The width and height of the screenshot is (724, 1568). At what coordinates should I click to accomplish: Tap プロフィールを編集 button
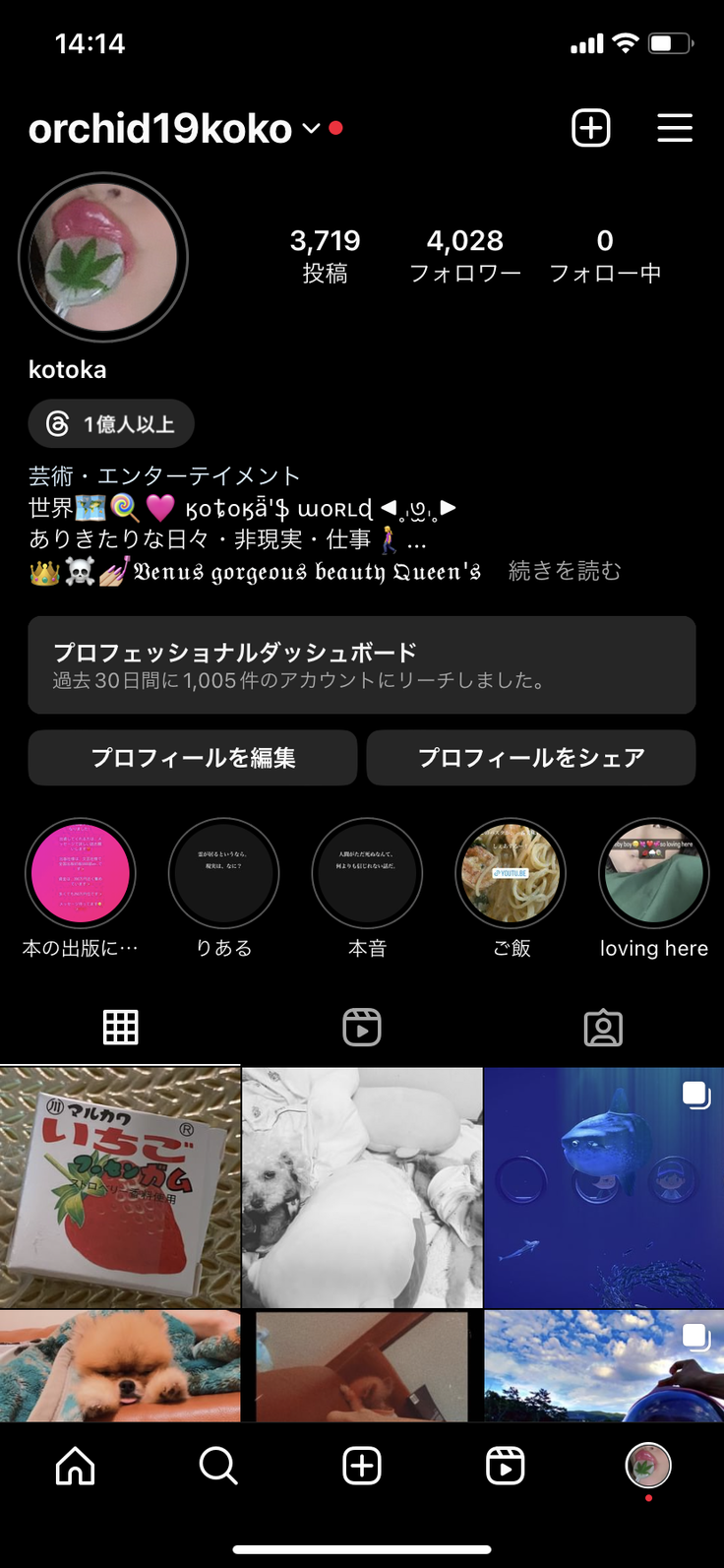tap(193, 758)
